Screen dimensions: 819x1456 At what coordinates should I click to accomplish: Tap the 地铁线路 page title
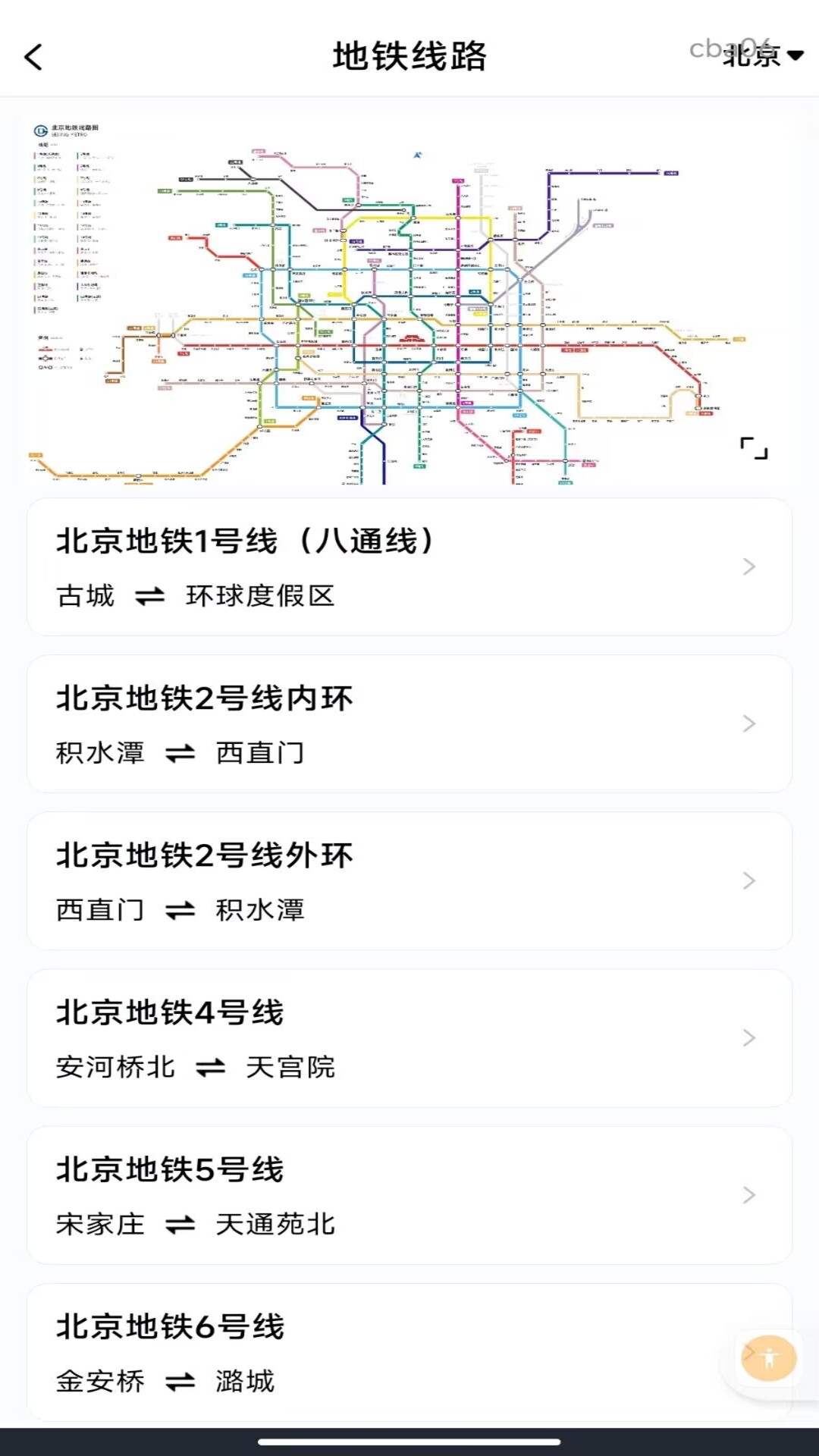click(x=409, y=55)
